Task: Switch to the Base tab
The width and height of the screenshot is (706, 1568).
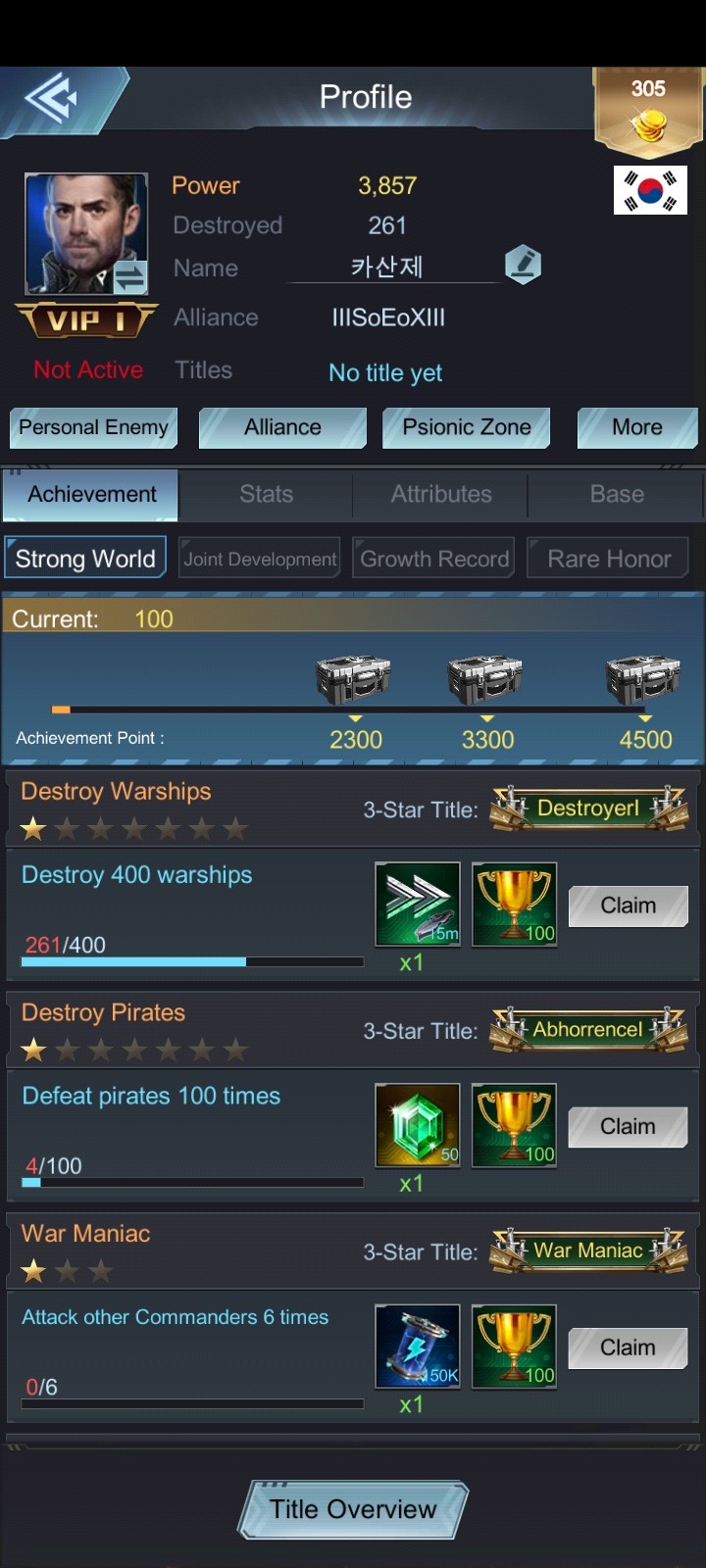Action: tap(617, 494)
